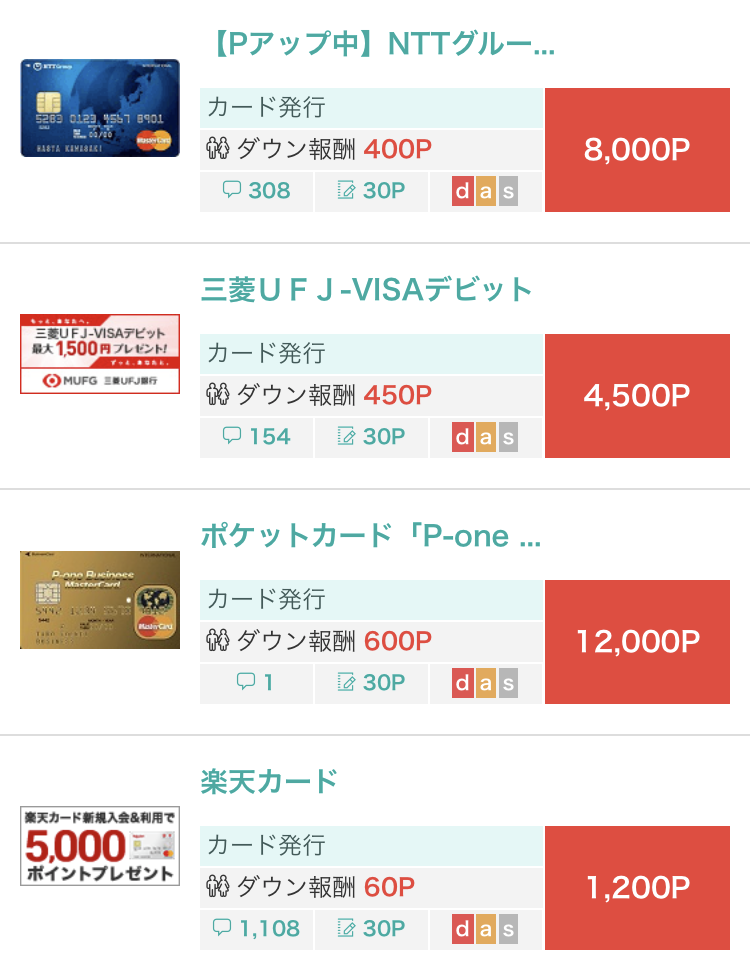Image resolution: width=750 pixels, height=971 pixels.
Task: Open the NTT Group card title link
Action: pos(383,45)
